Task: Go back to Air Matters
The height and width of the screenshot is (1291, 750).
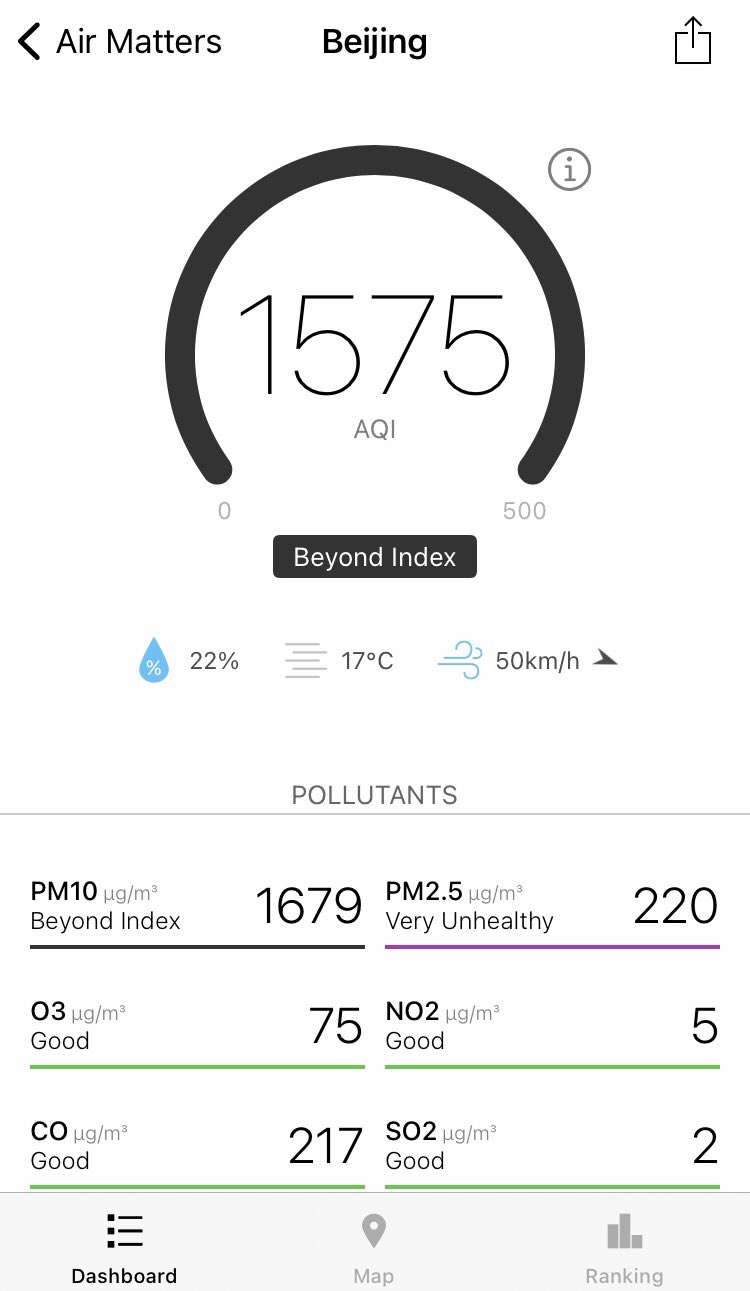Action: [x=120, y=42]
